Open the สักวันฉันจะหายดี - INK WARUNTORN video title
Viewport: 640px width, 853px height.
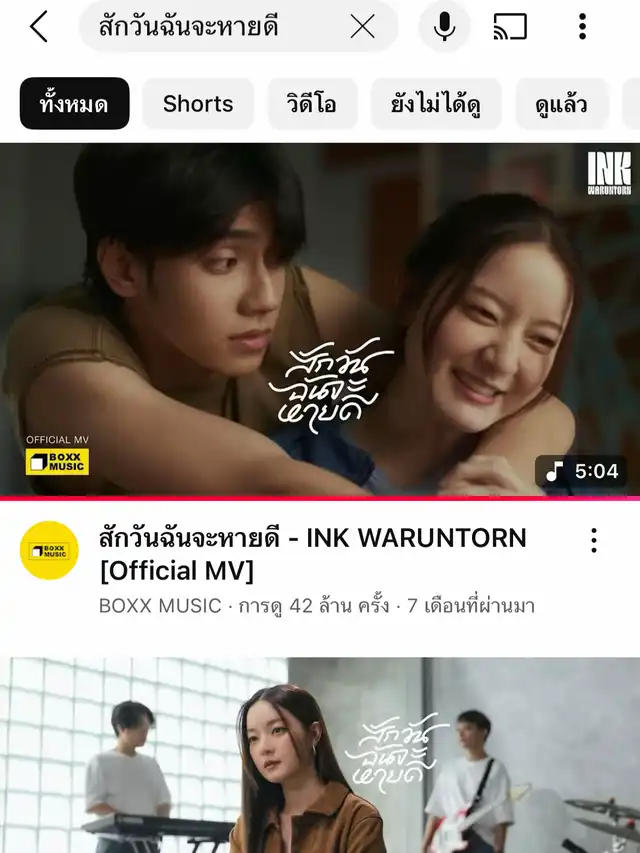click(x=312, y=554)
